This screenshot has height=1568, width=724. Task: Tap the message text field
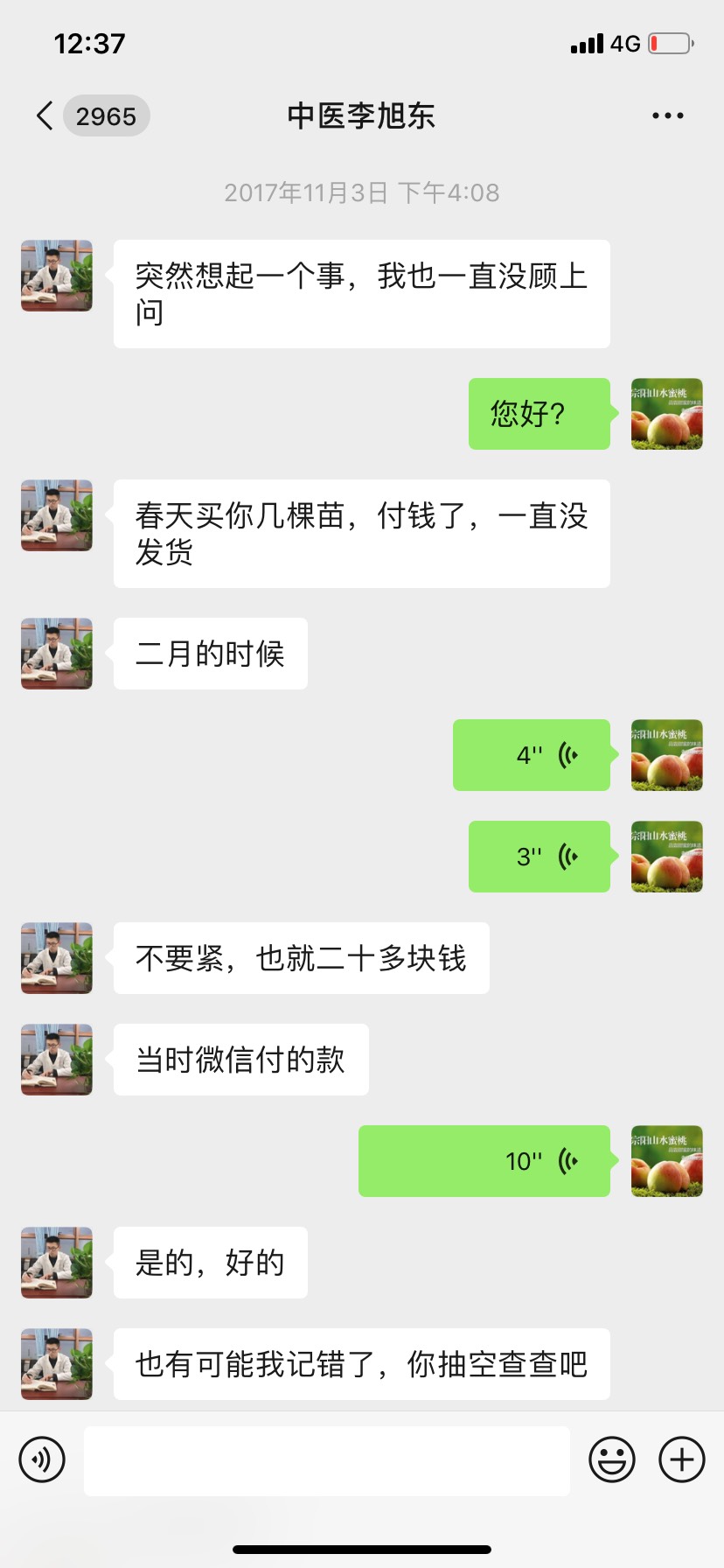click(326, 1459)
